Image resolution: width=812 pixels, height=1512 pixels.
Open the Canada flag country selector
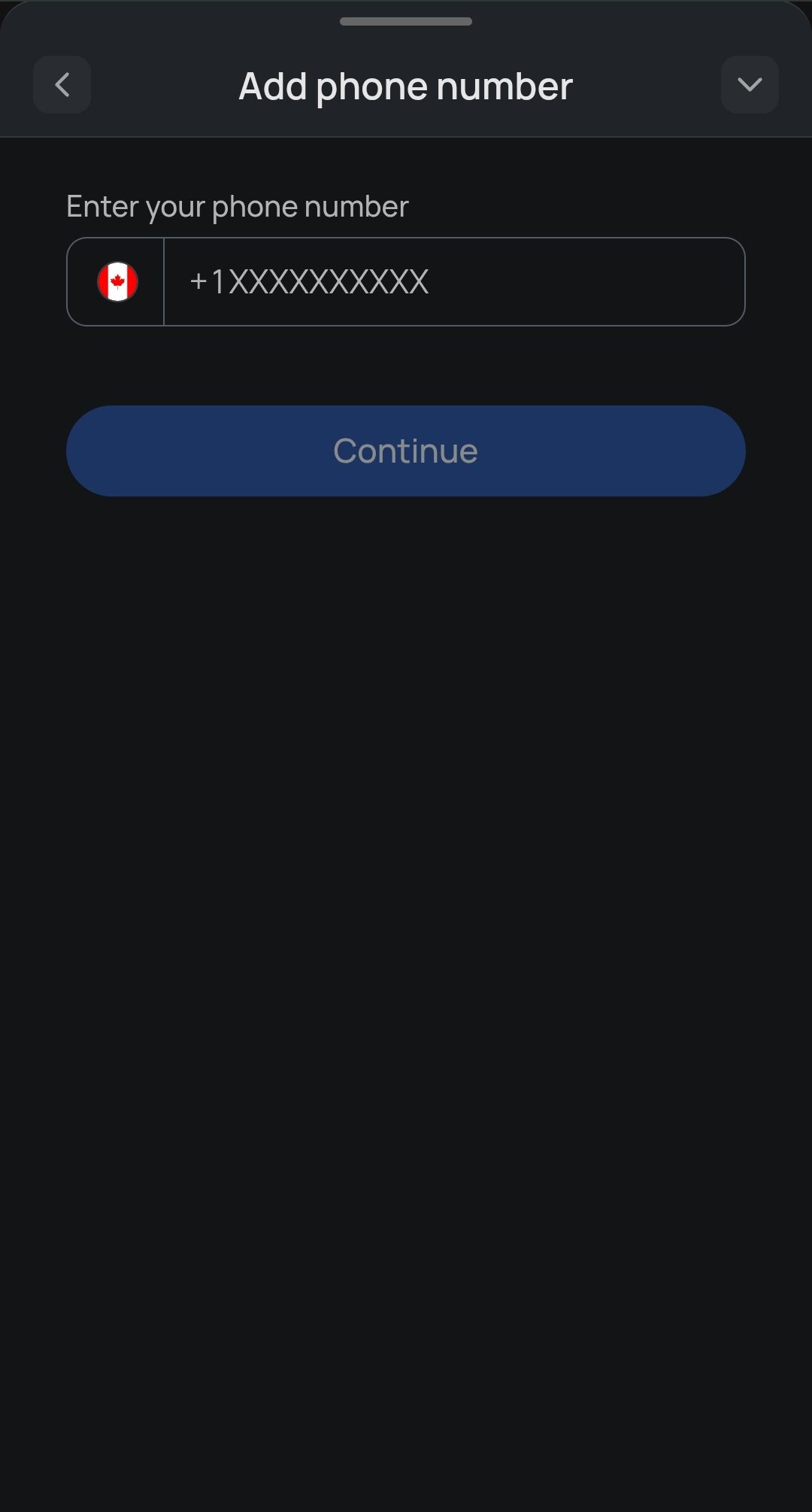pyautogui.click(x=117, y=282)
